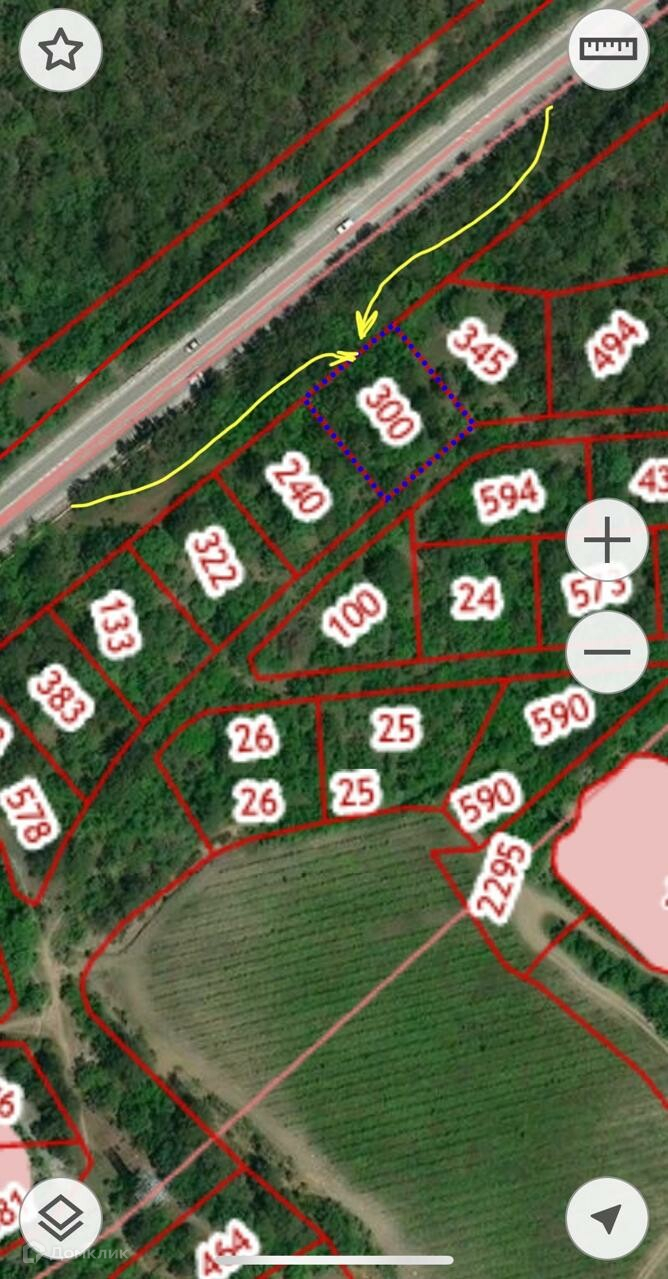Zoom out with the minus button
The height and width of the screenshot is (1279, 668).
click(x=608, y=653)
